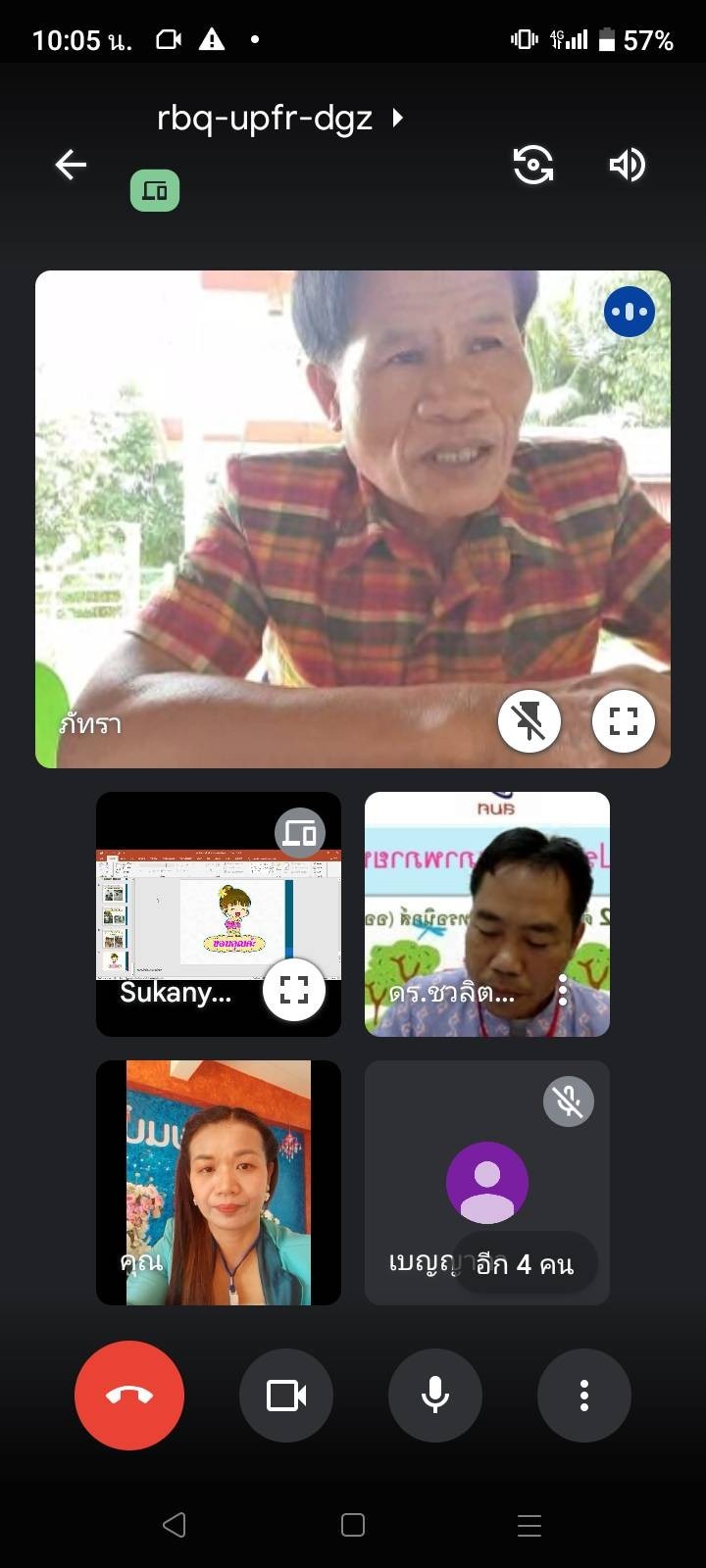Go back from the meeting screen
706x1568 pixels.
click(x=71, y=165)
